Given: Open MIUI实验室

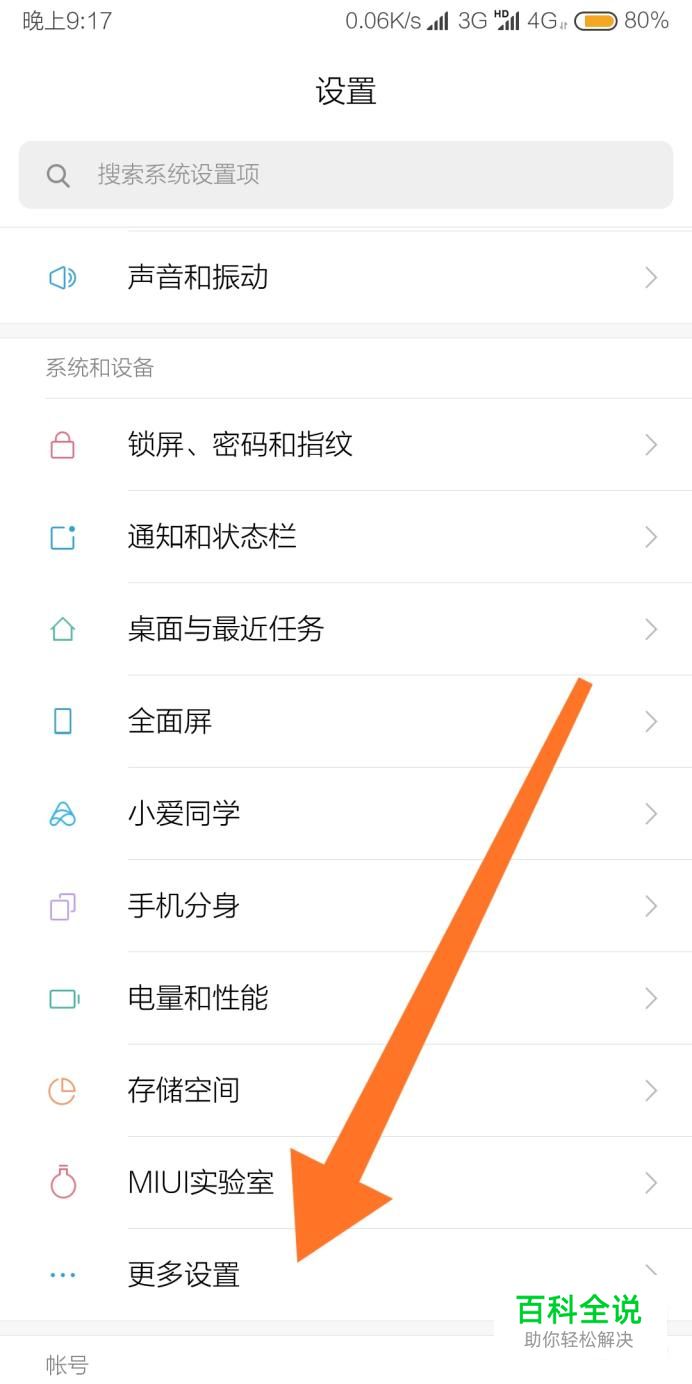Looking at the screenshot, I should tap(345, 1183).
